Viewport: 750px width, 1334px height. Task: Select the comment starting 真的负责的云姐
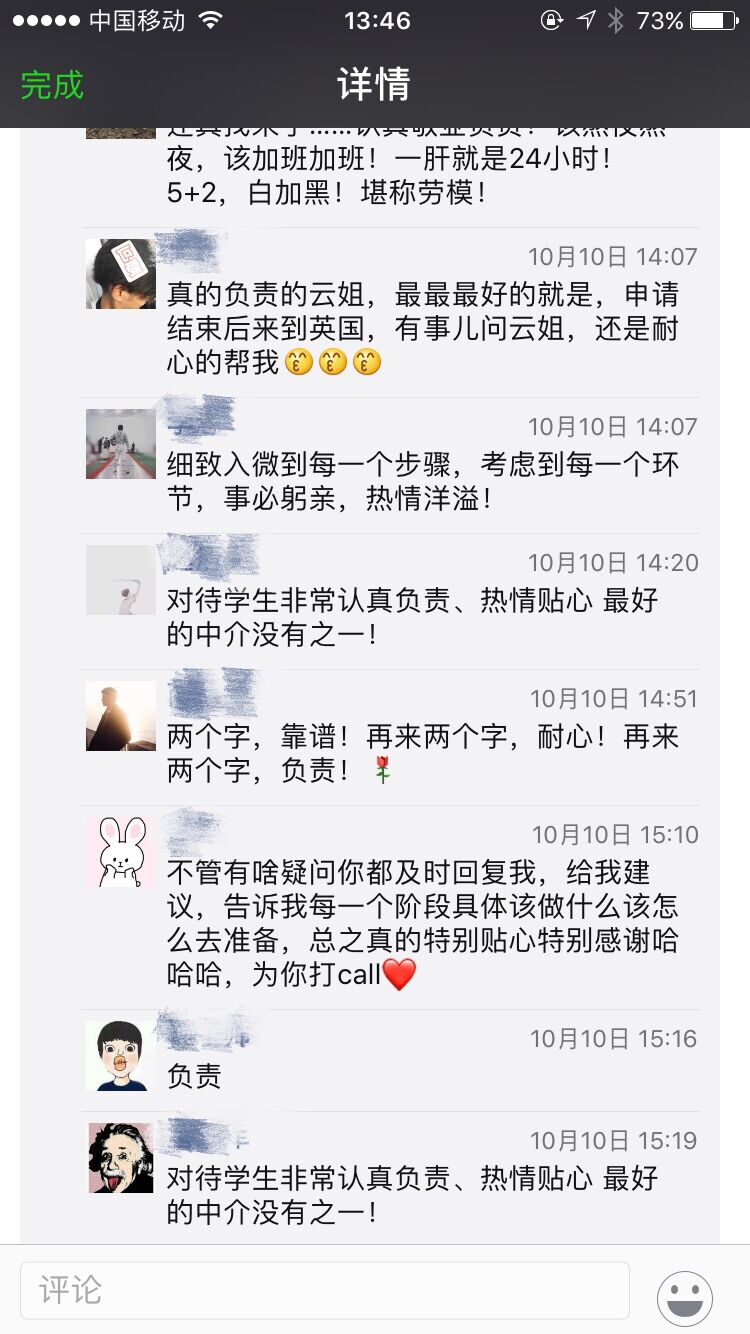420,328
